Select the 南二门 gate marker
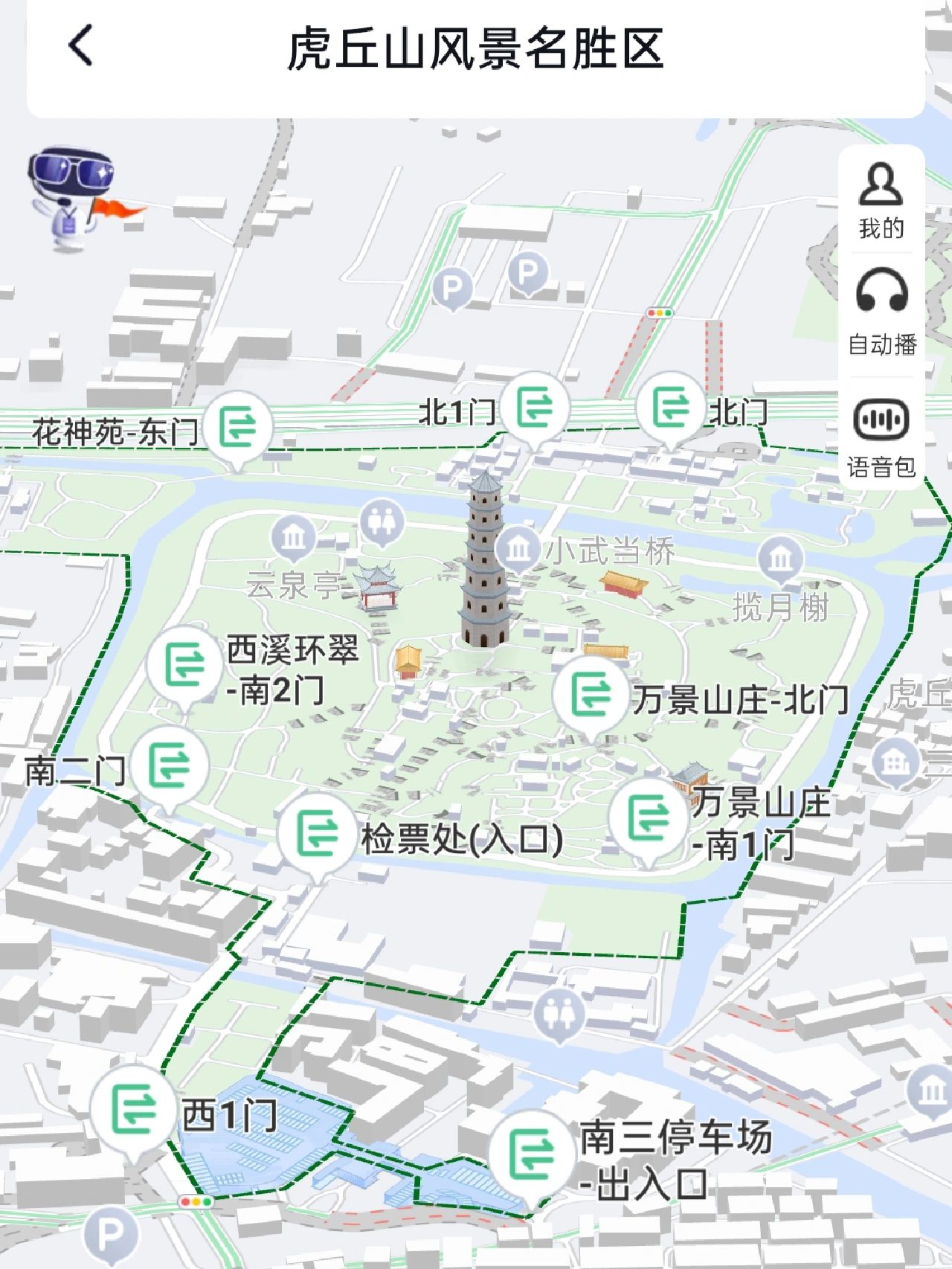This screenshot has height=1269, width=952. [x=169, y=765]
